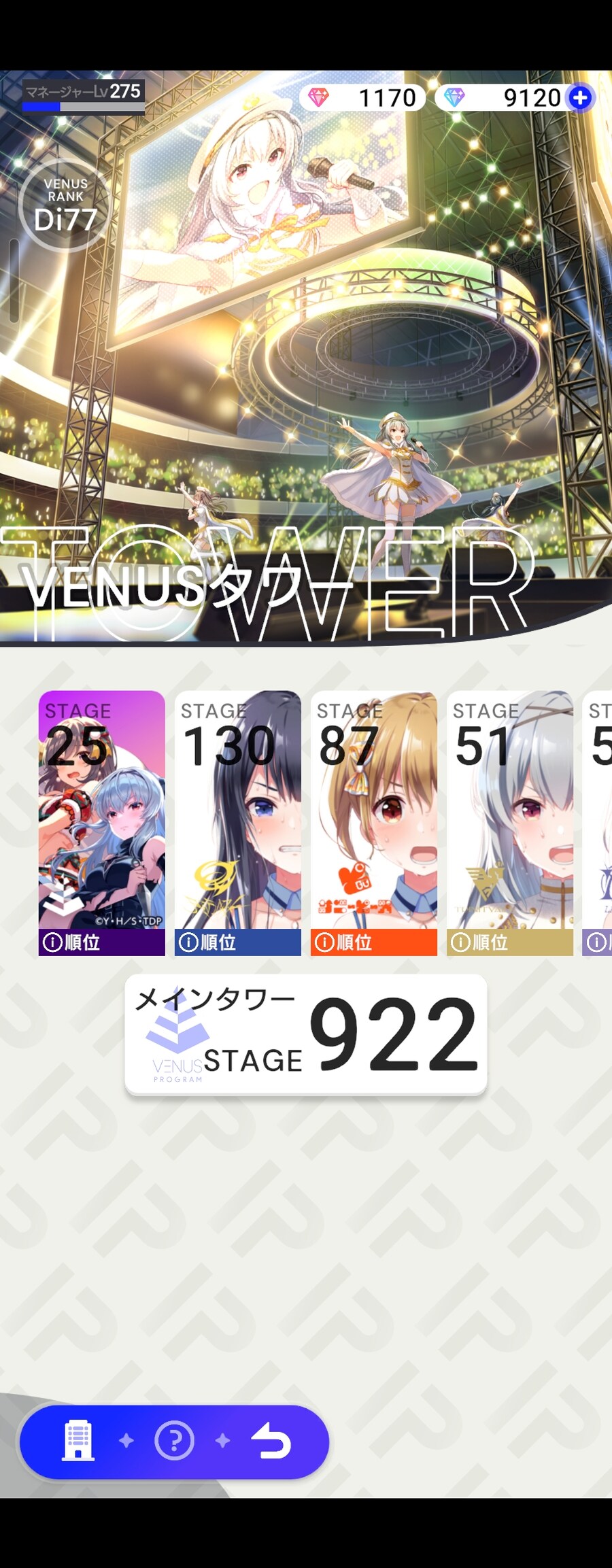
Task: Add more diamonds with plus button
Action: pos(580,98)
